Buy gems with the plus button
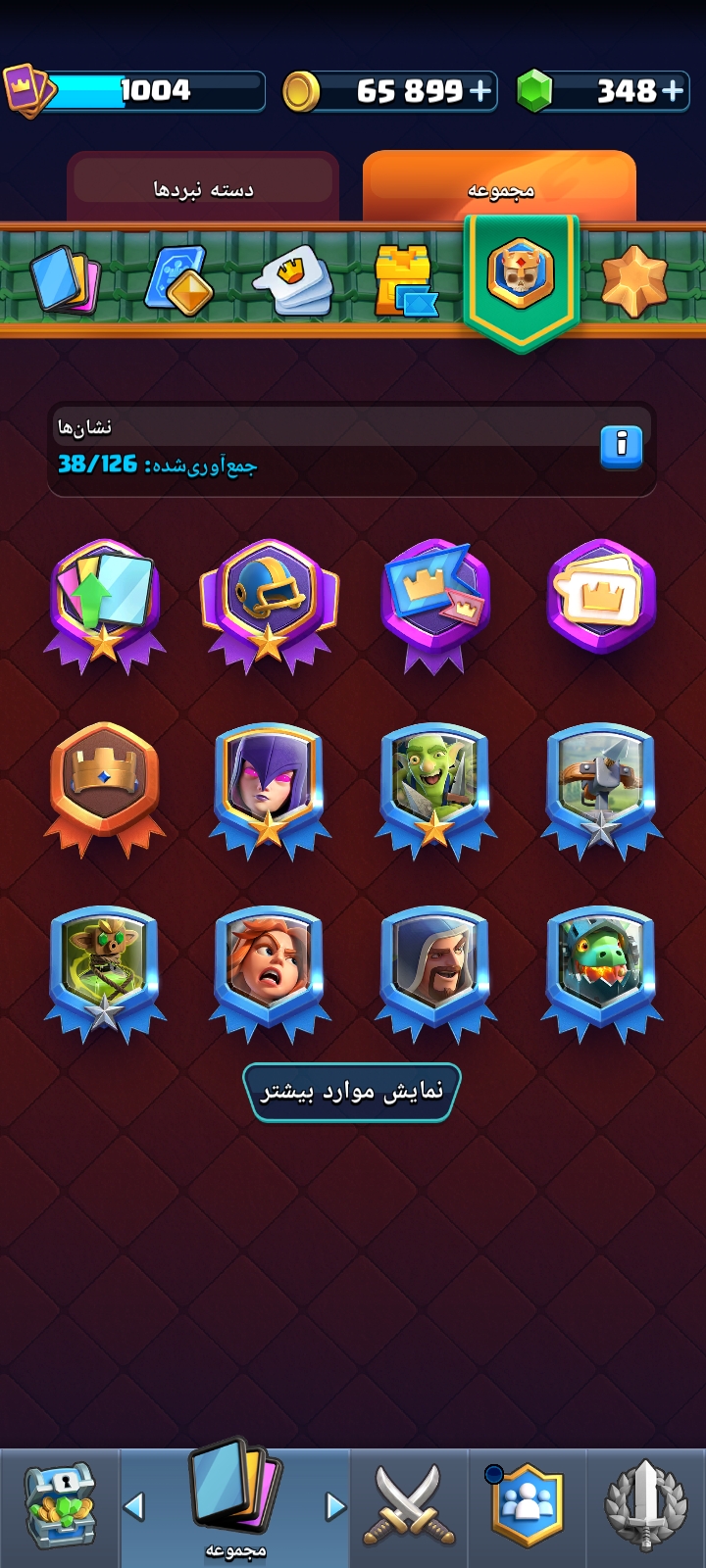Viewport: 706px width, 1568px height. click(x=673, y=91)
